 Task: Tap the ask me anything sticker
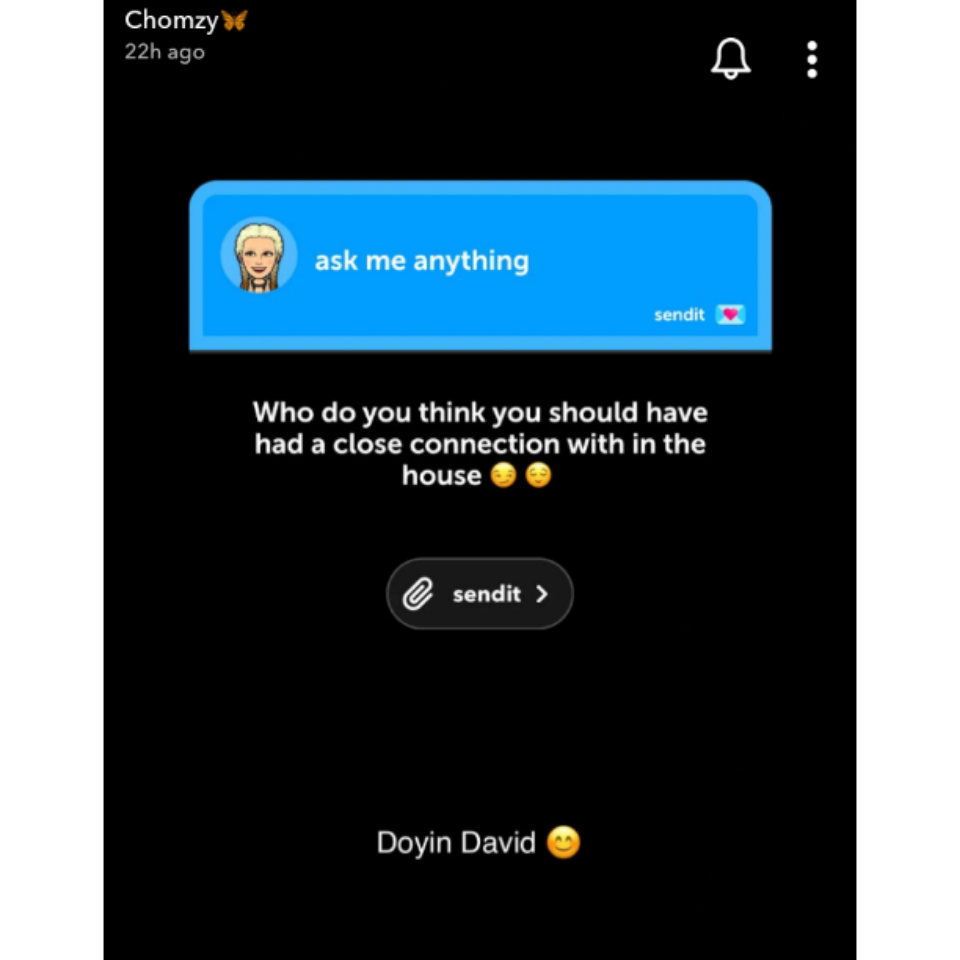(480, 266)
